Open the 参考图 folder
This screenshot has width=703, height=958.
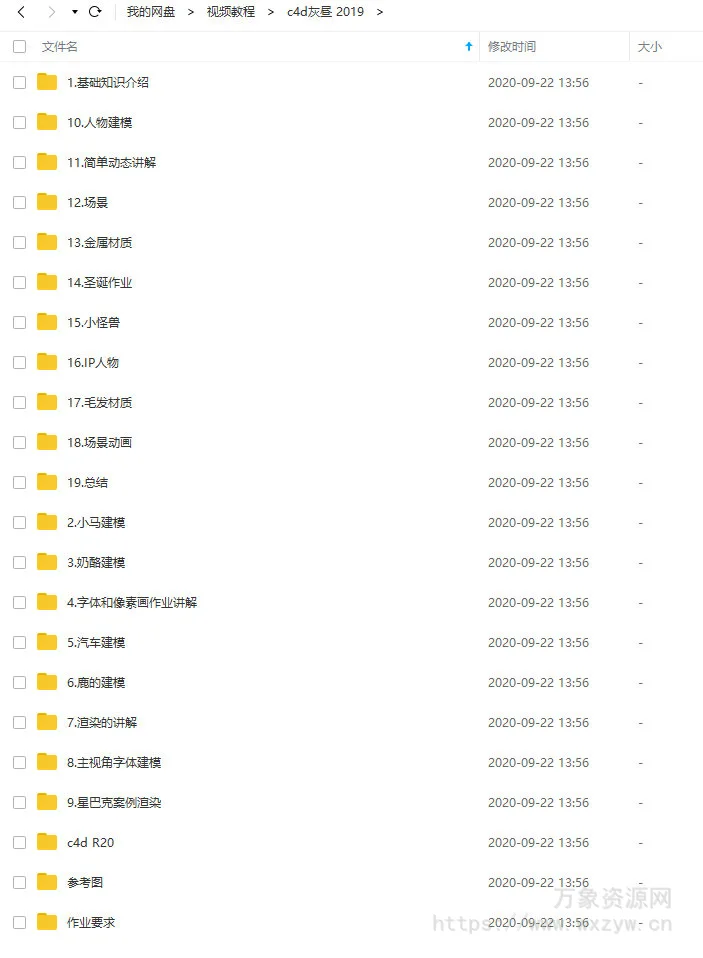coord(85,883)
